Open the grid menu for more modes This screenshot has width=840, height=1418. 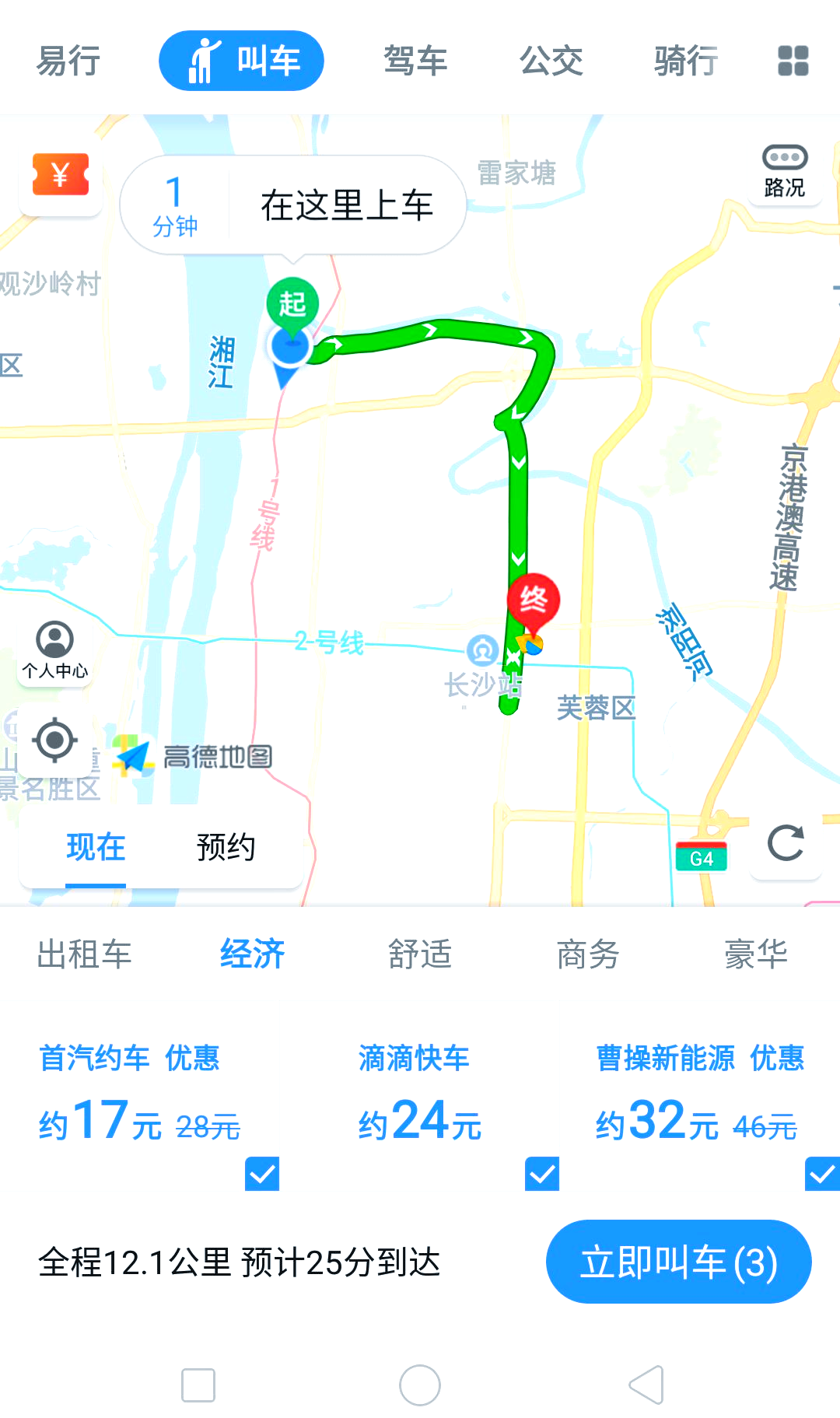[793, 61]
